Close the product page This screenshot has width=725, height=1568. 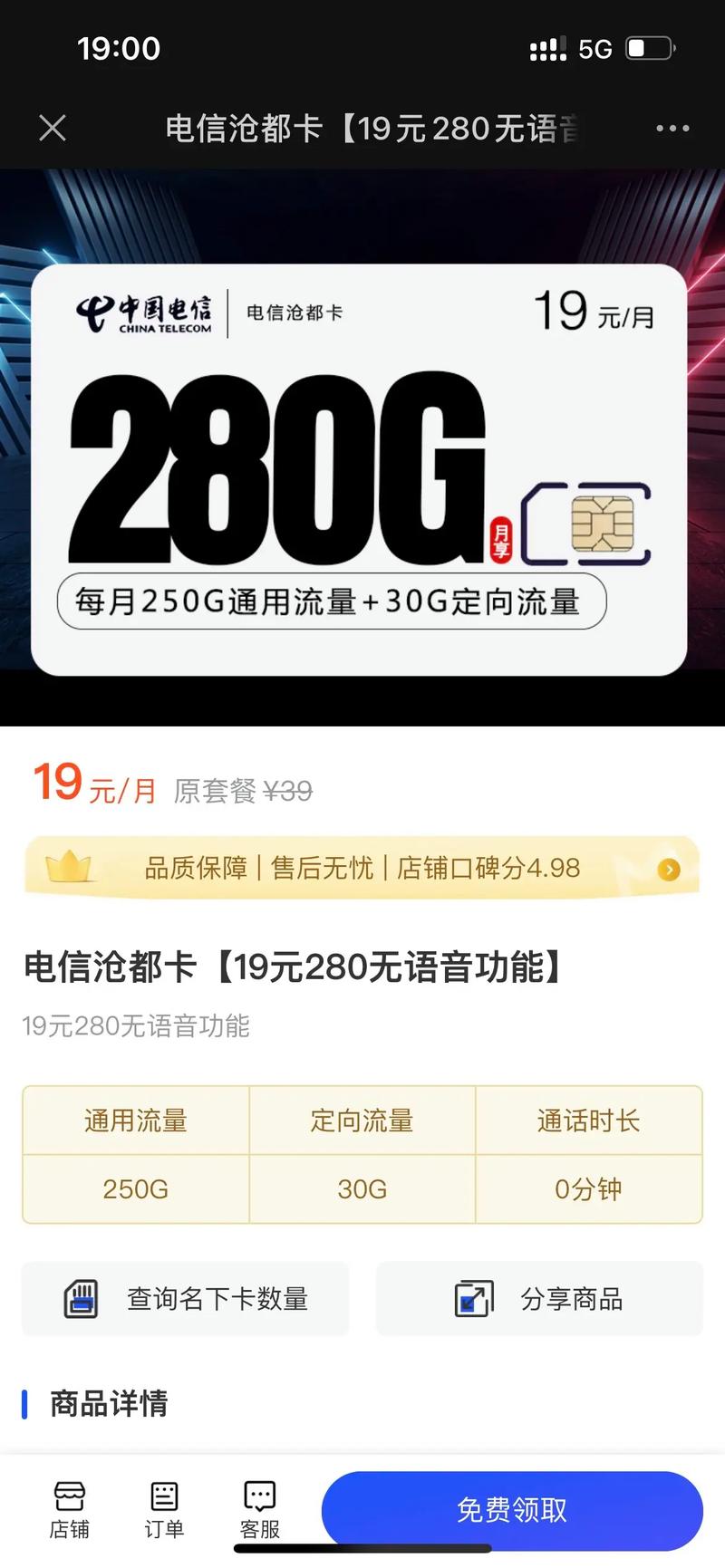coord(53,129)
